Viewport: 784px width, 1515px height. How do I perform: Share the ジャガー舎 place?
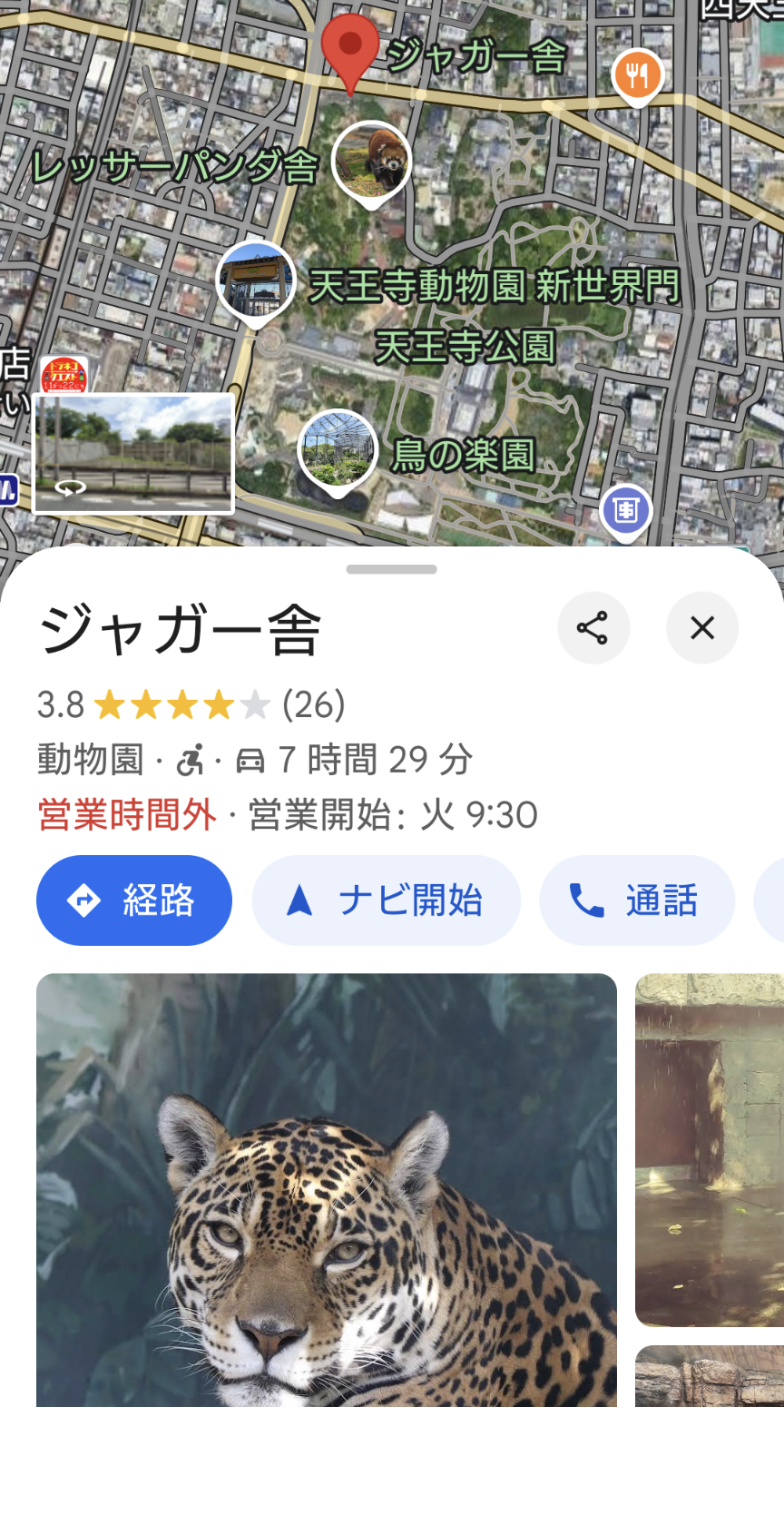593,628
